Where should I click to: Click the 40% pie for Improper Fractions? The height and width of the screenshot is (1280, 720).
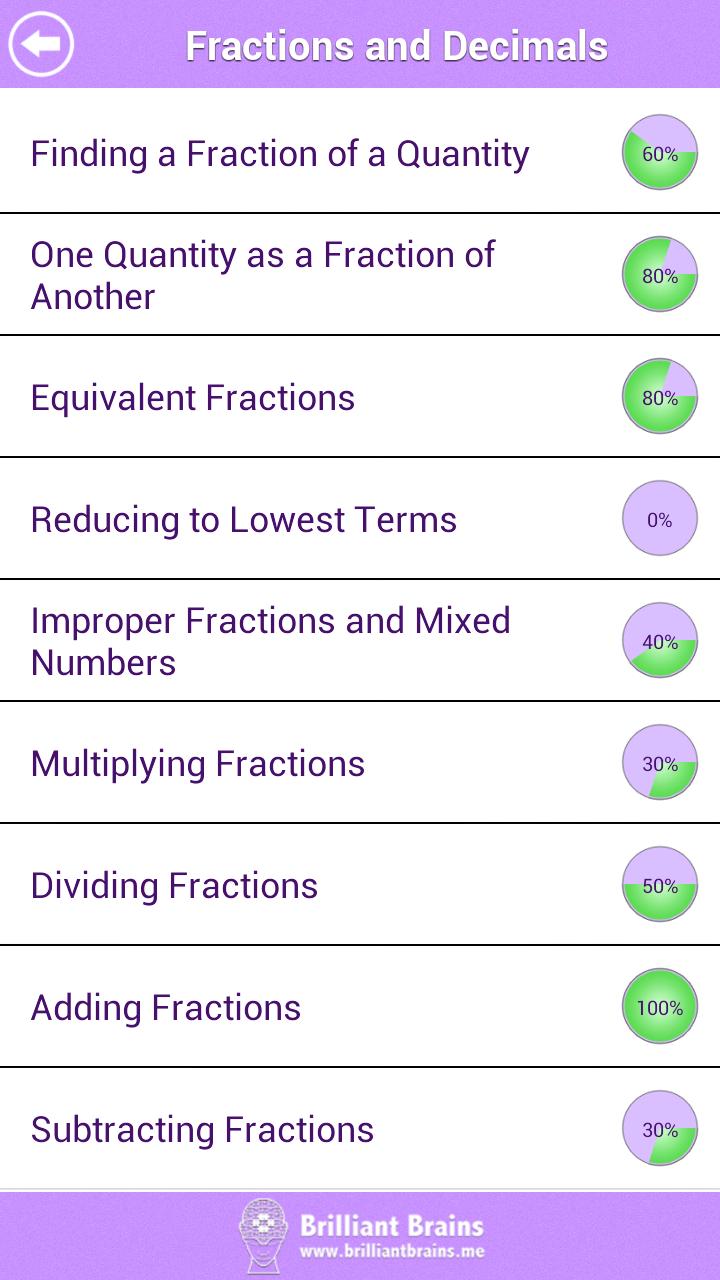(x=659, y=641)
